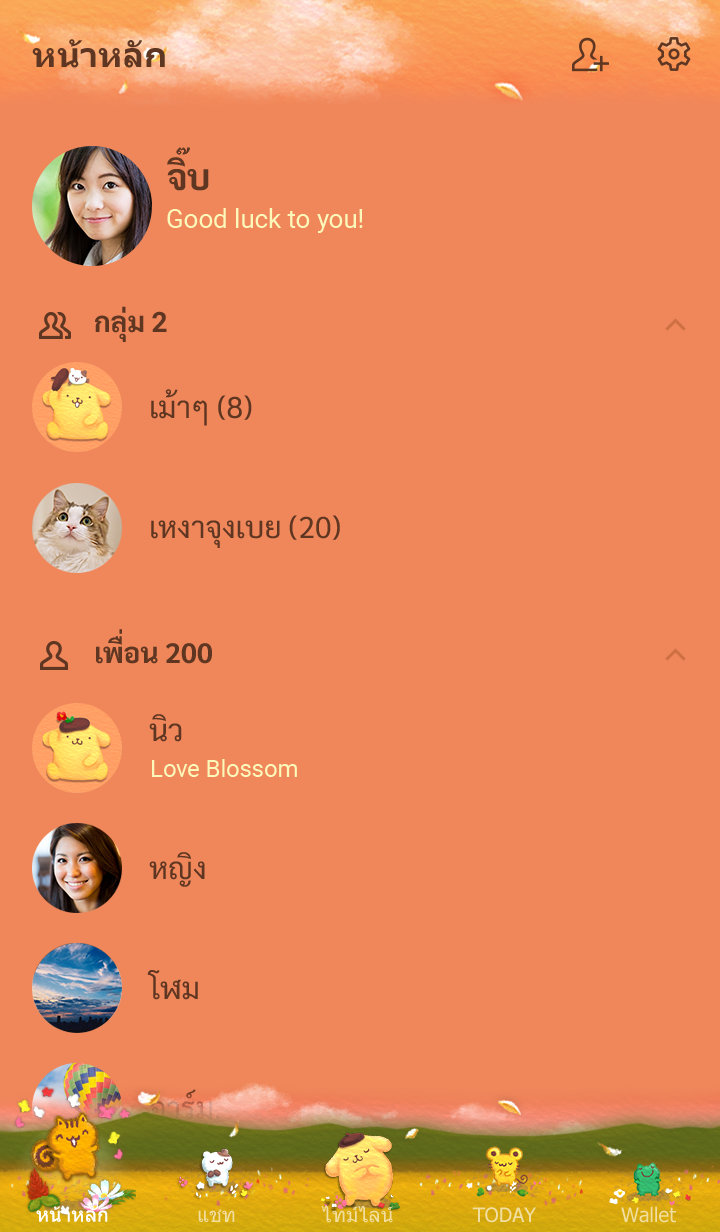Open the เม้าๆ (8) group

pos(200,408)
